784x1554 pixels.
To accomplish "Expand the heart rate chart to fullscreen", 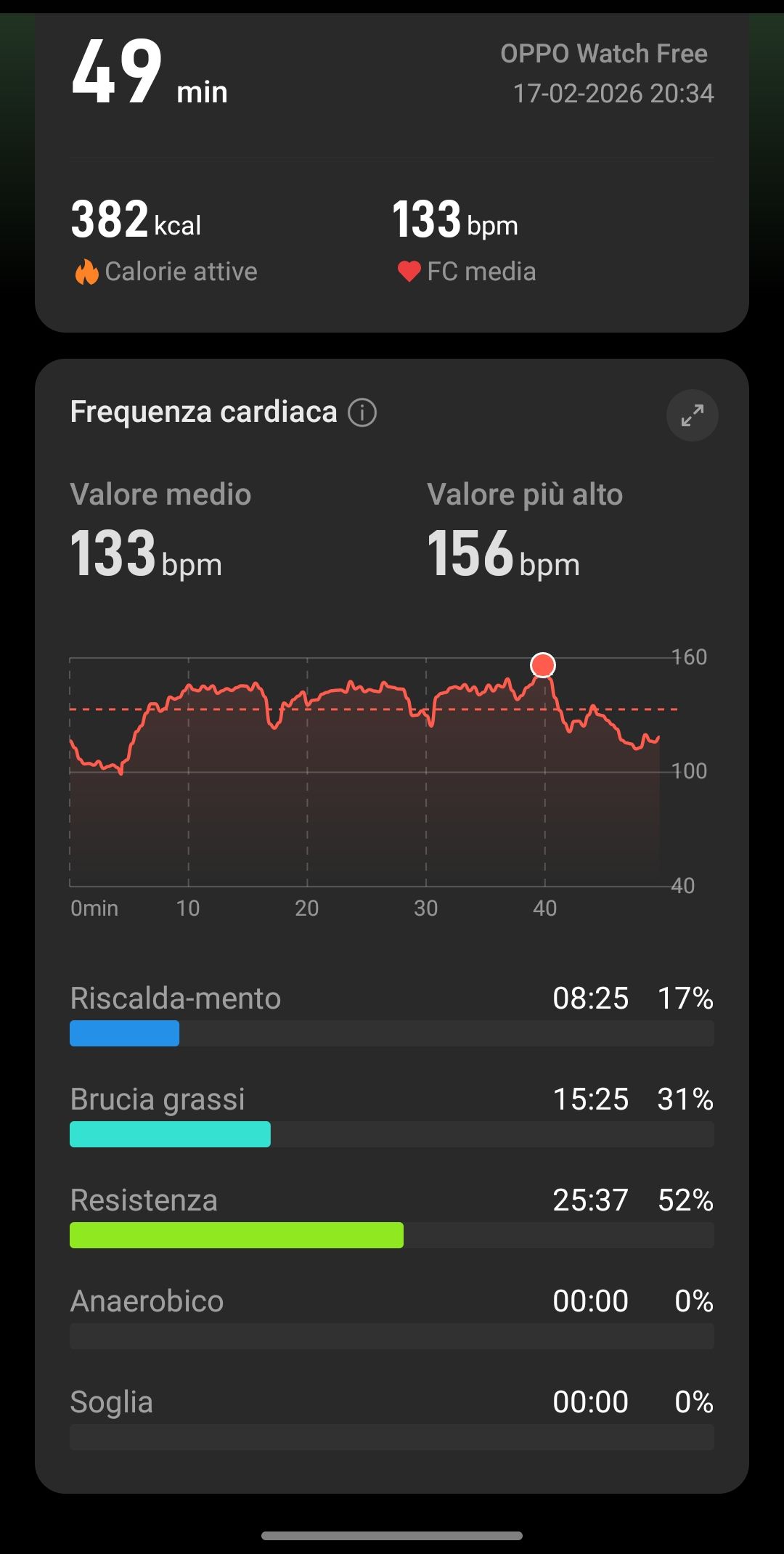I will point(692,415).
